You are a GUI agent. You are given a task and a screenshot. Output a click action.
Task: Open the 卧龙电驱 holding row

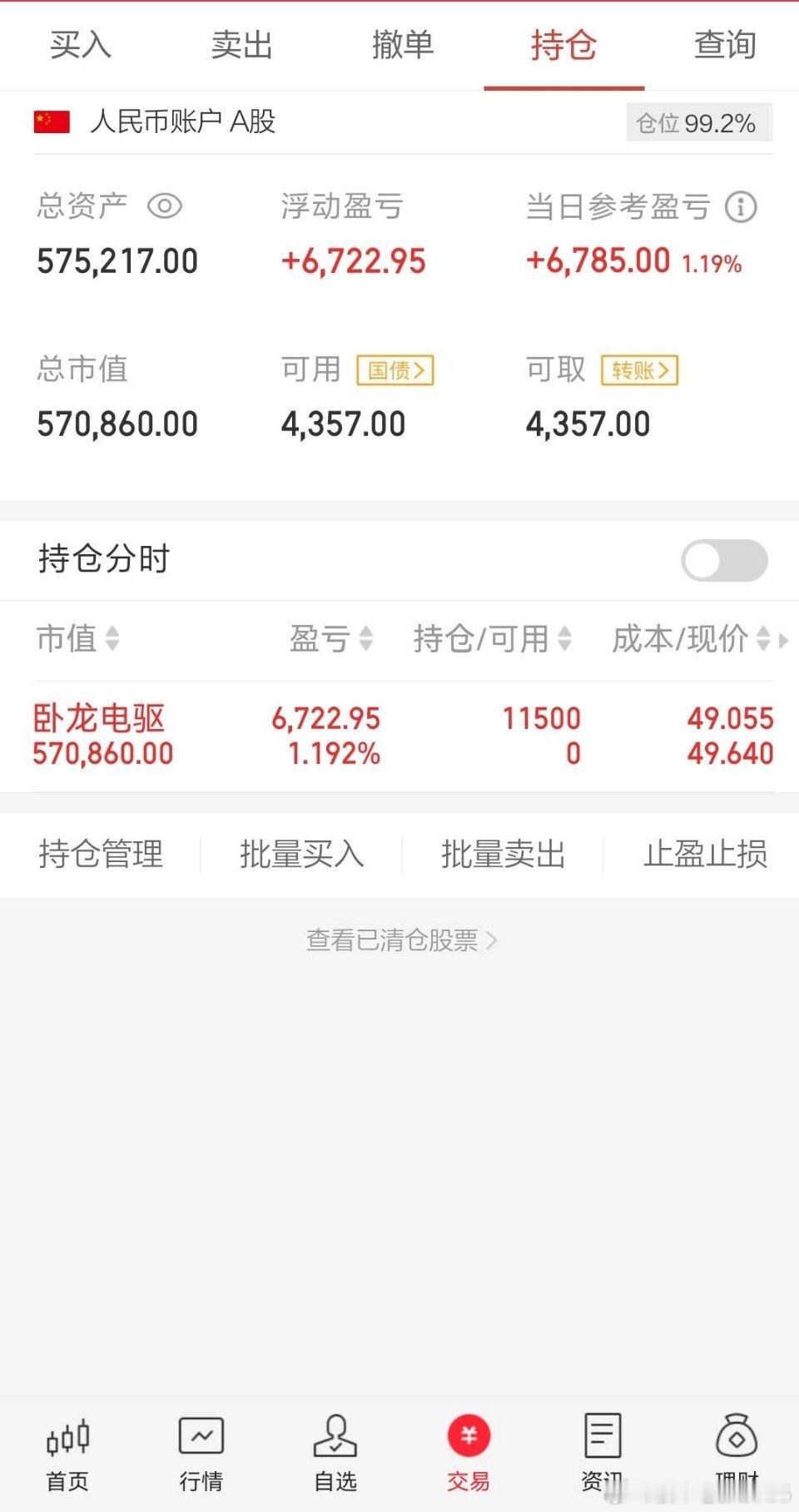(399, 736)
